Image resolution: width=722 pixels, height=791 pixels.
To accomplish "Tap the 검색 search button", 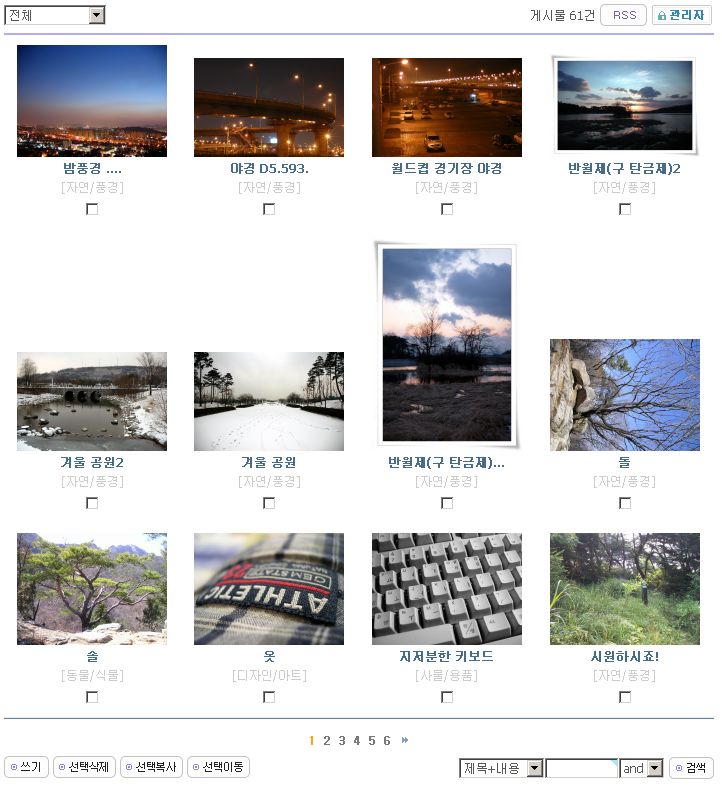I will click(x=690, y=768).
